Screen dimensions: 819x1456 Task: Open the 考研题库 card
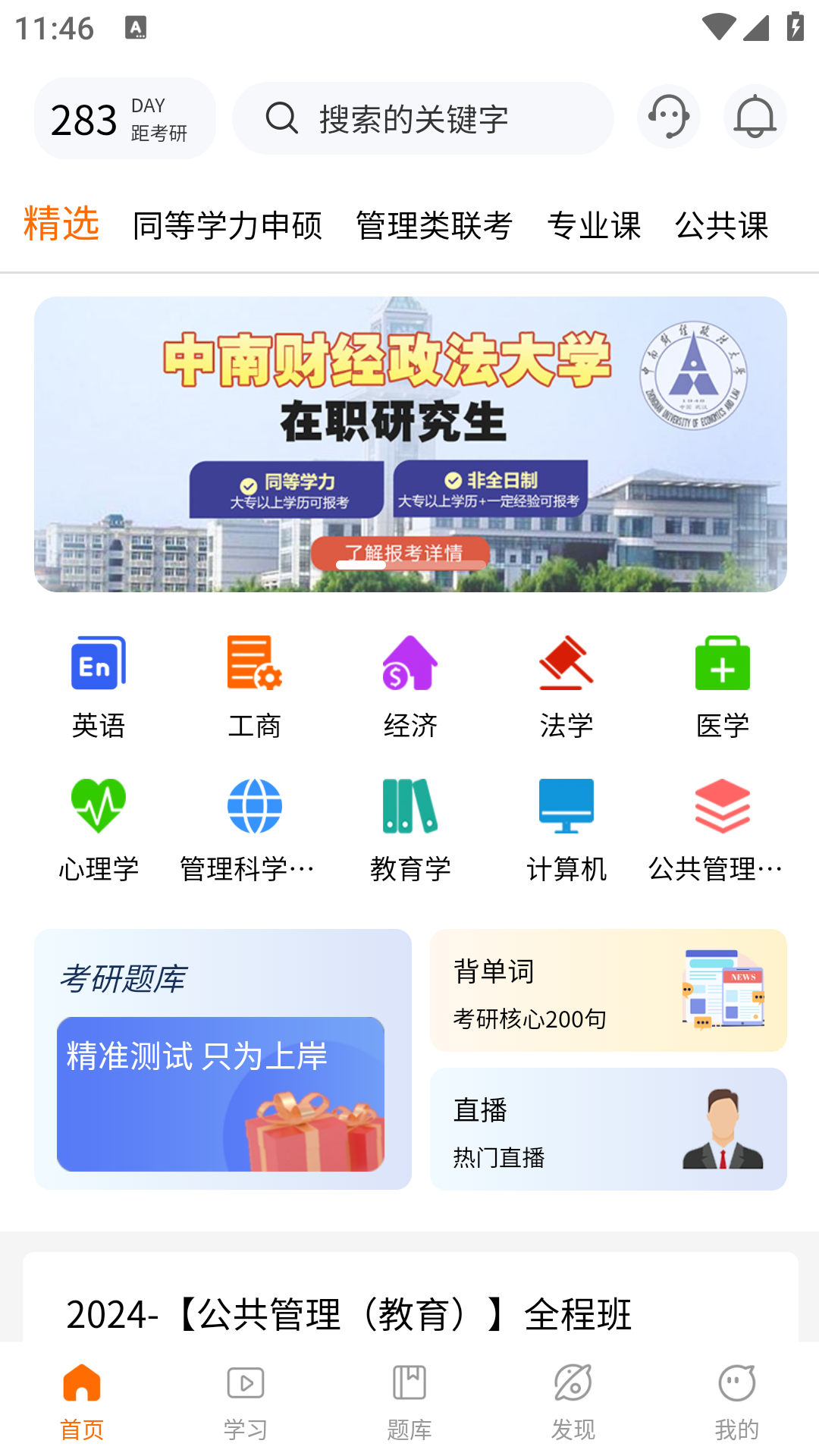click(x=222, y=1059)
